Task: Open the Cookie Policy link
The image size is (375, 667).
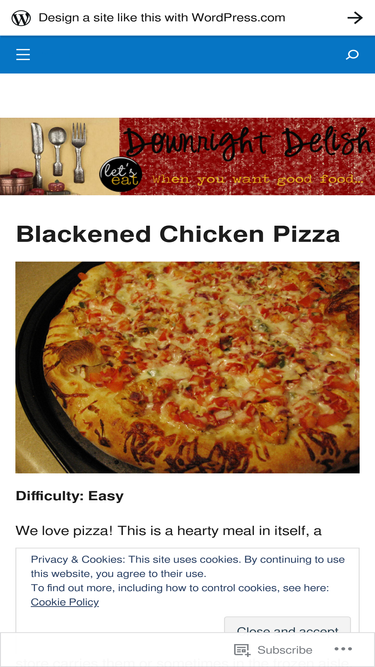Action: point(65,602)
